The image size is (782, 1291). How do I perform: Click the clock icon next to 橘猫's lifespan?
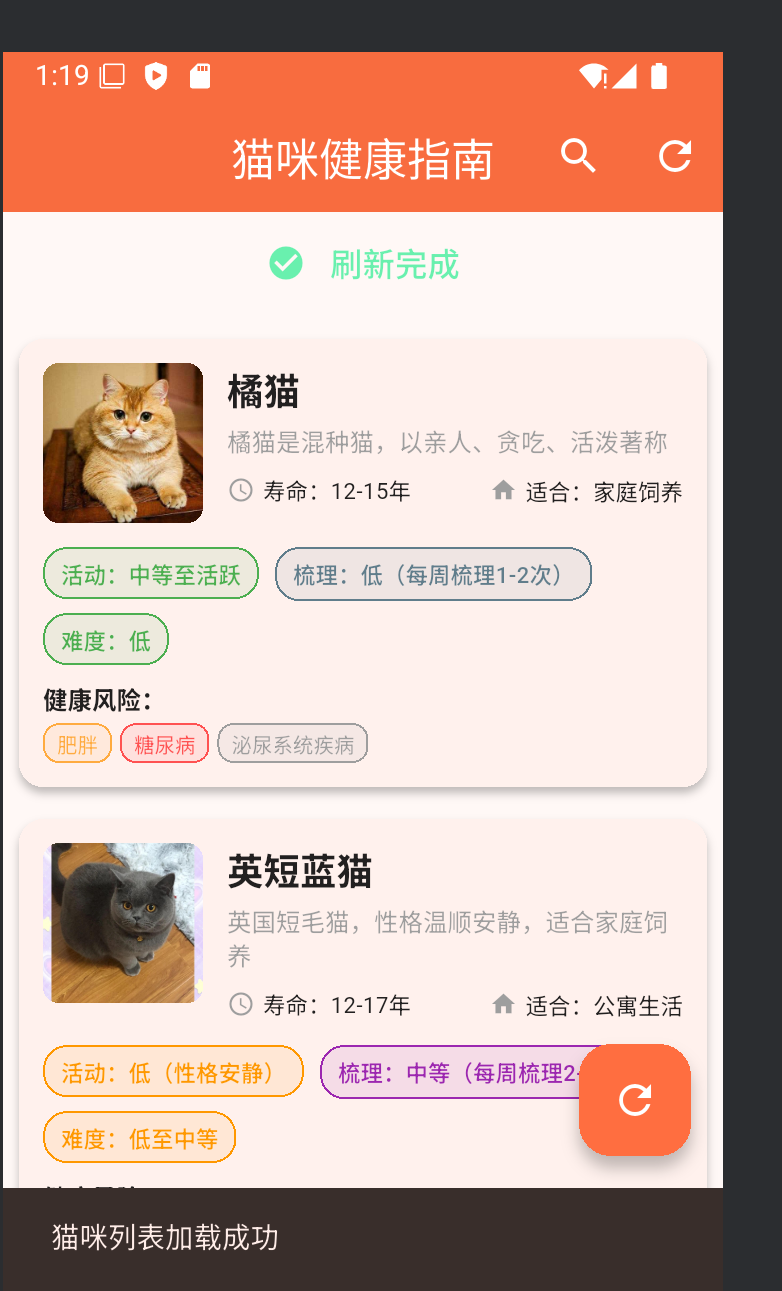239,490
